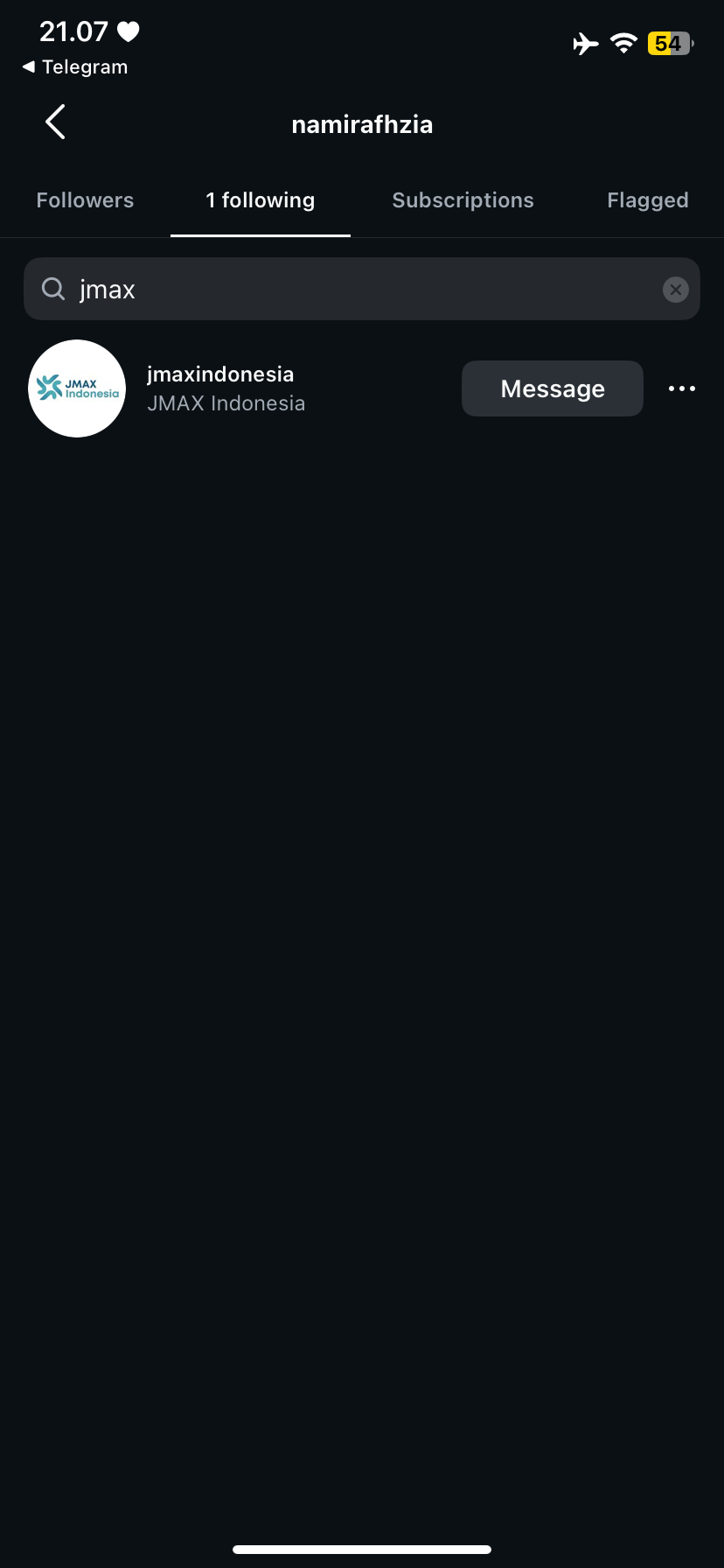
Task: Switch to the Followers tab
Action: (85, 200)
